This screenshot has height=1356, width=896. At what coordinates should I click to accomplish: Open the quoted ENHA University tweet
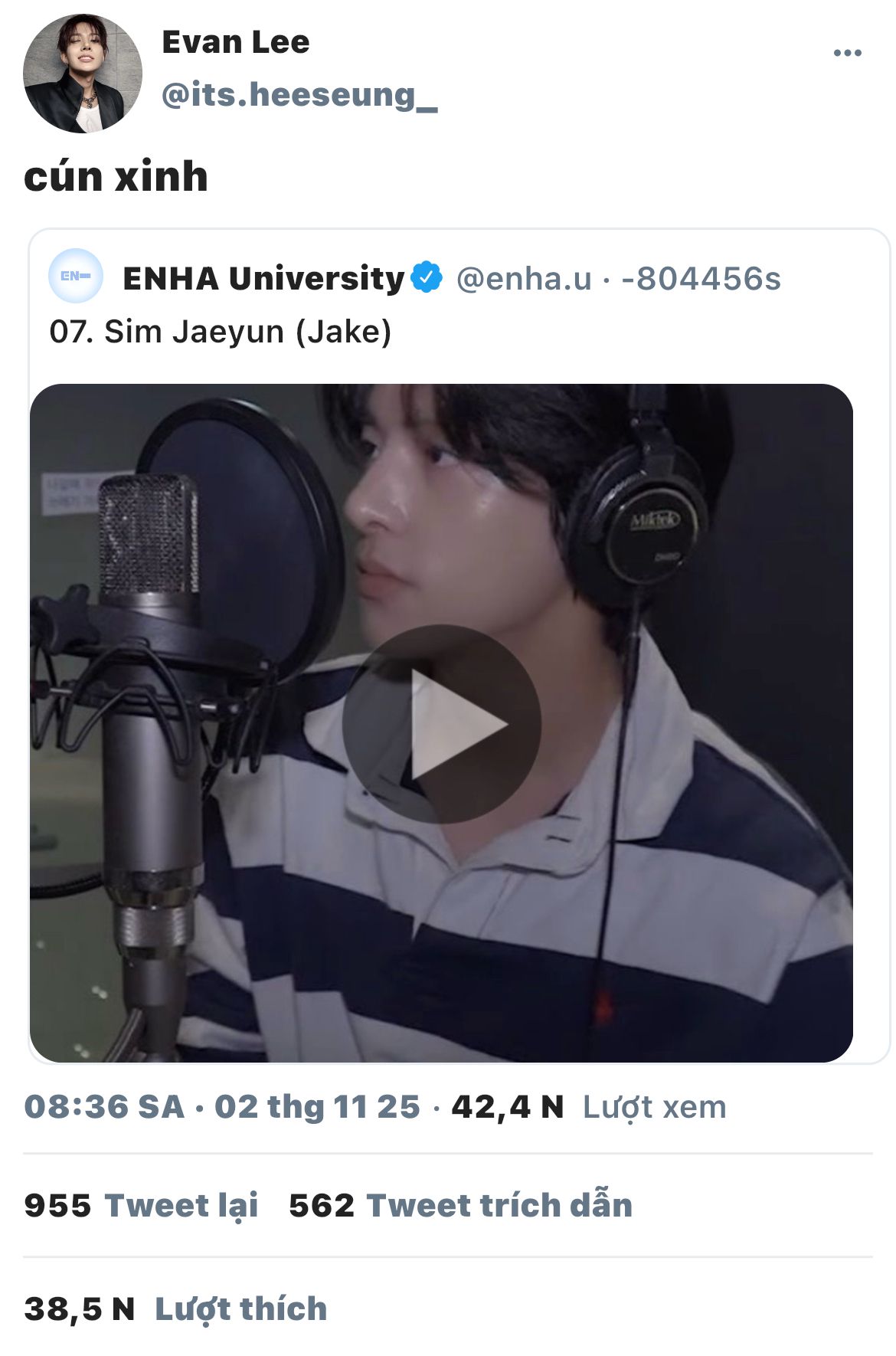[x=459, y=331]
